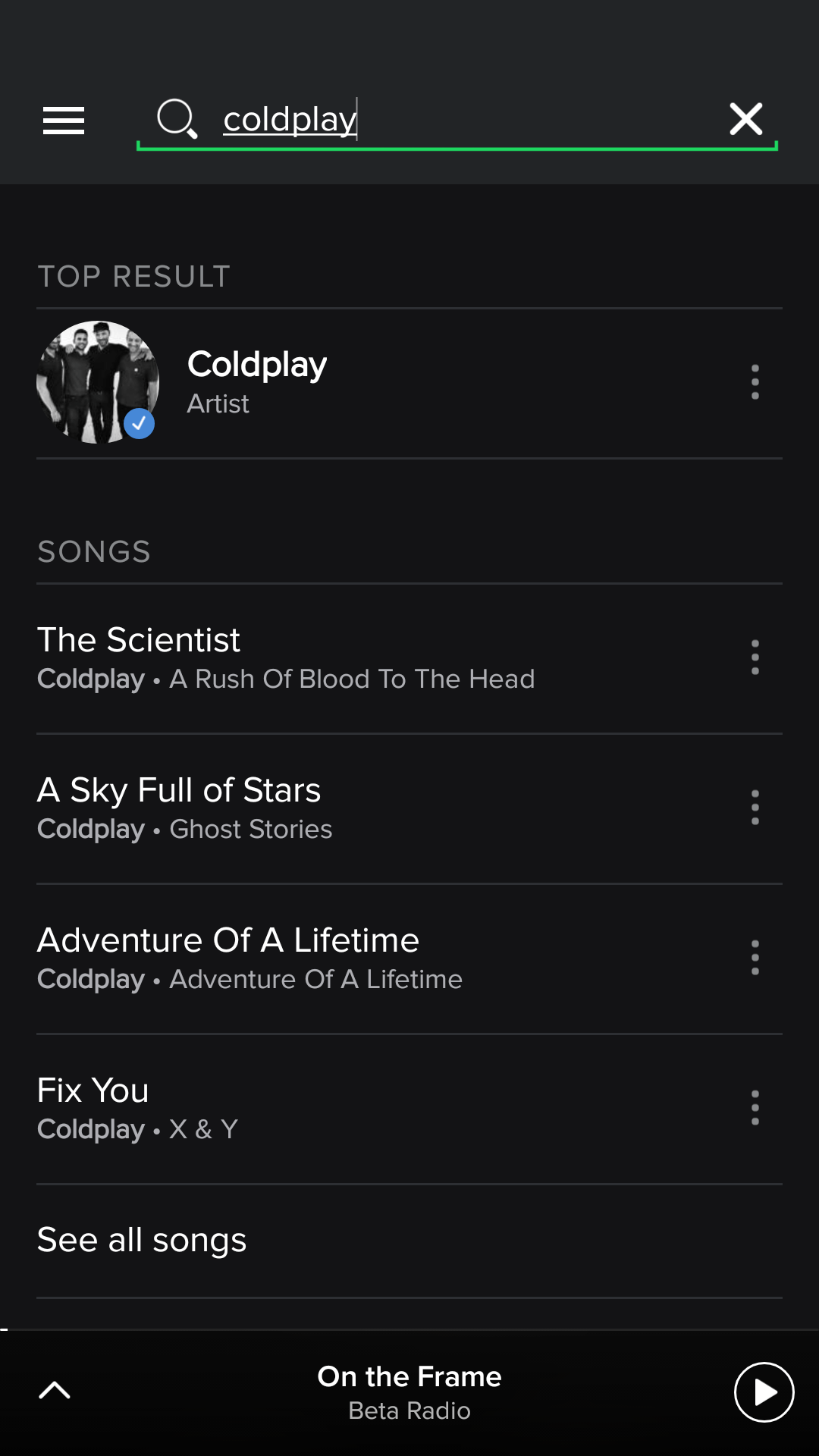Clear the search text
The width and height of the screenshot is (819, 1456).
click(745, 119)
